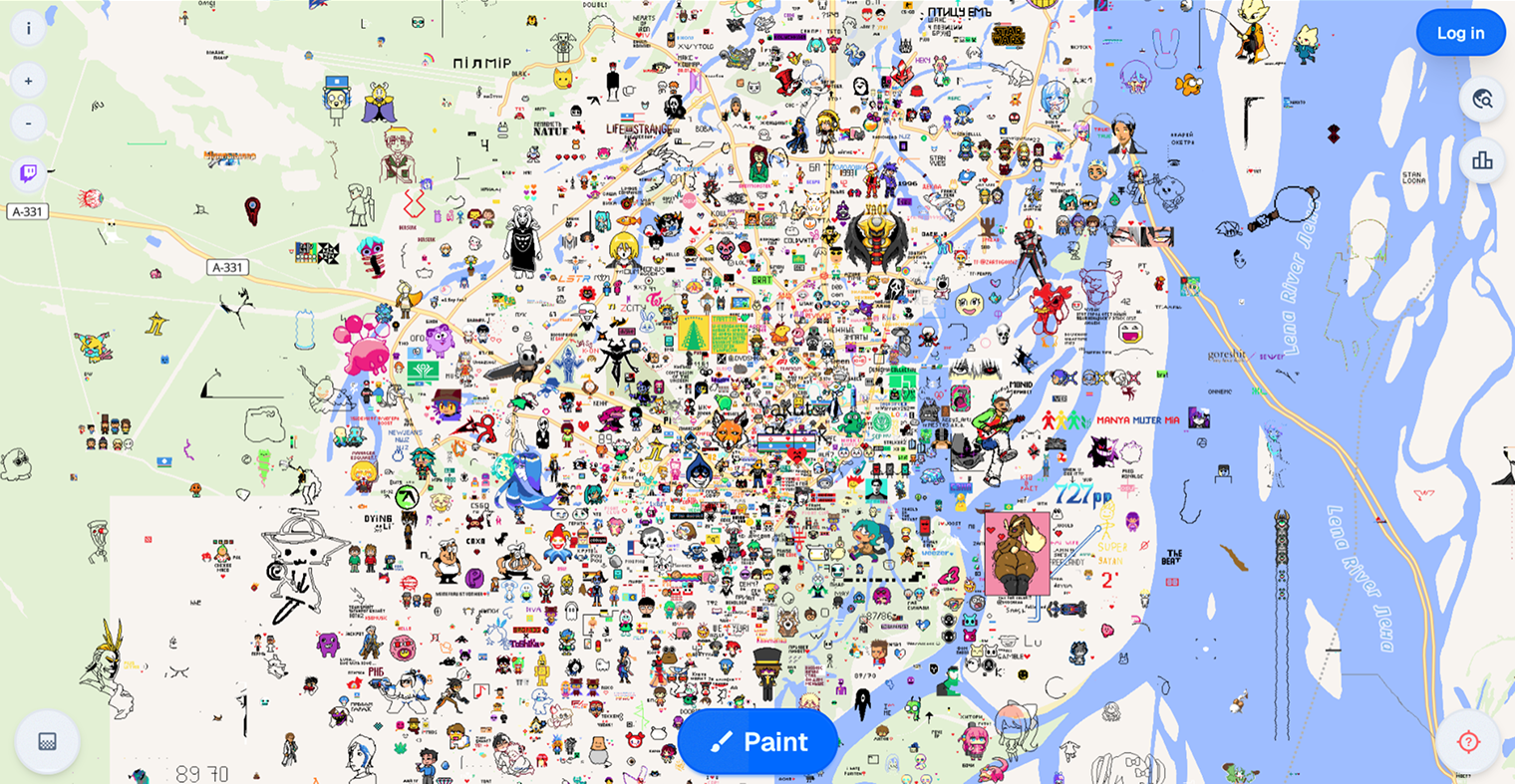This screenshot has width=1515, height=784.
Task: Center map on my location
Action: [1468, 742]
